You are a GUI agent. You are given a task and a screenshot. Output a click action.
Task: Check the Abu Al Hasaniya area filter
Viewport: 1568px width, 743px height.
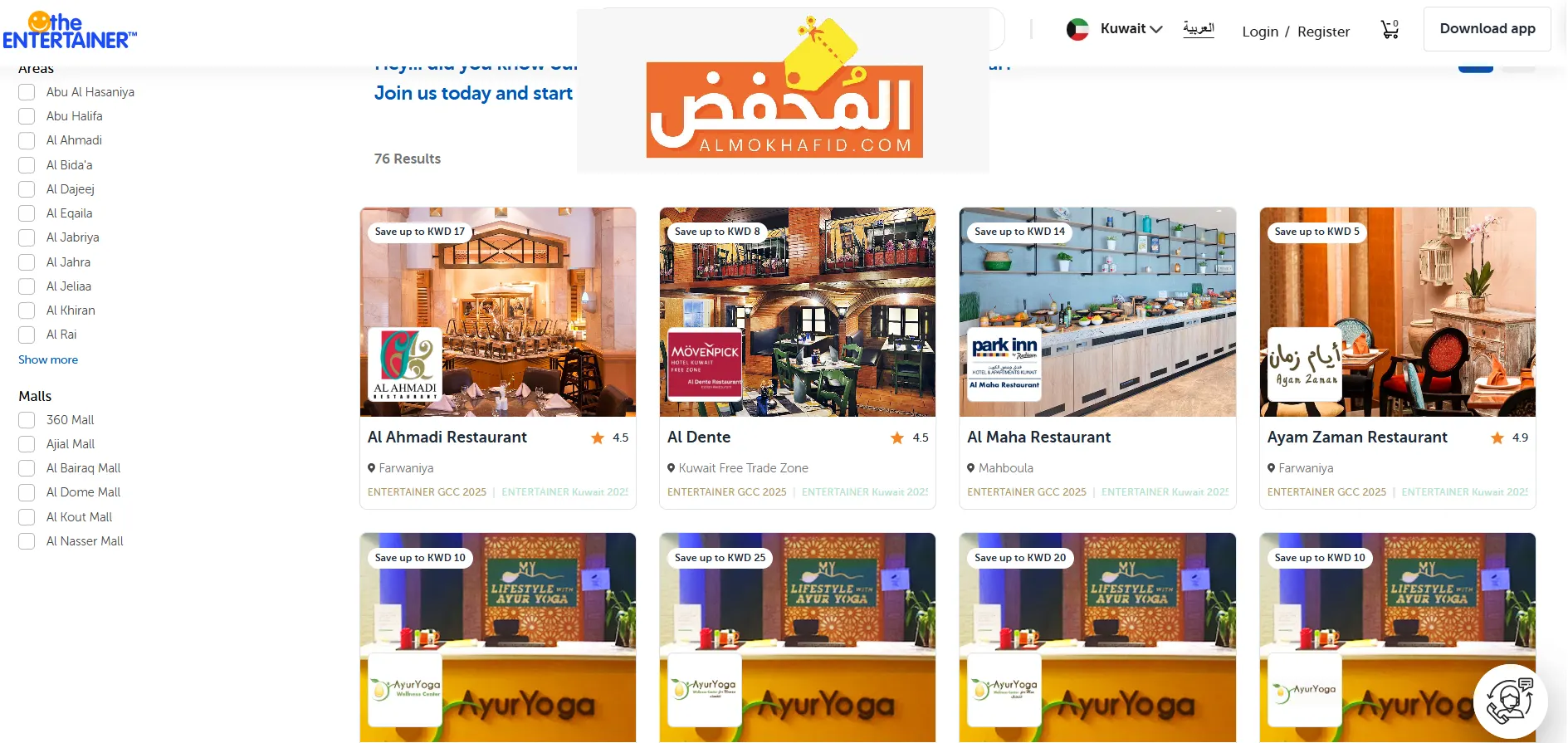tap(27, 92)
